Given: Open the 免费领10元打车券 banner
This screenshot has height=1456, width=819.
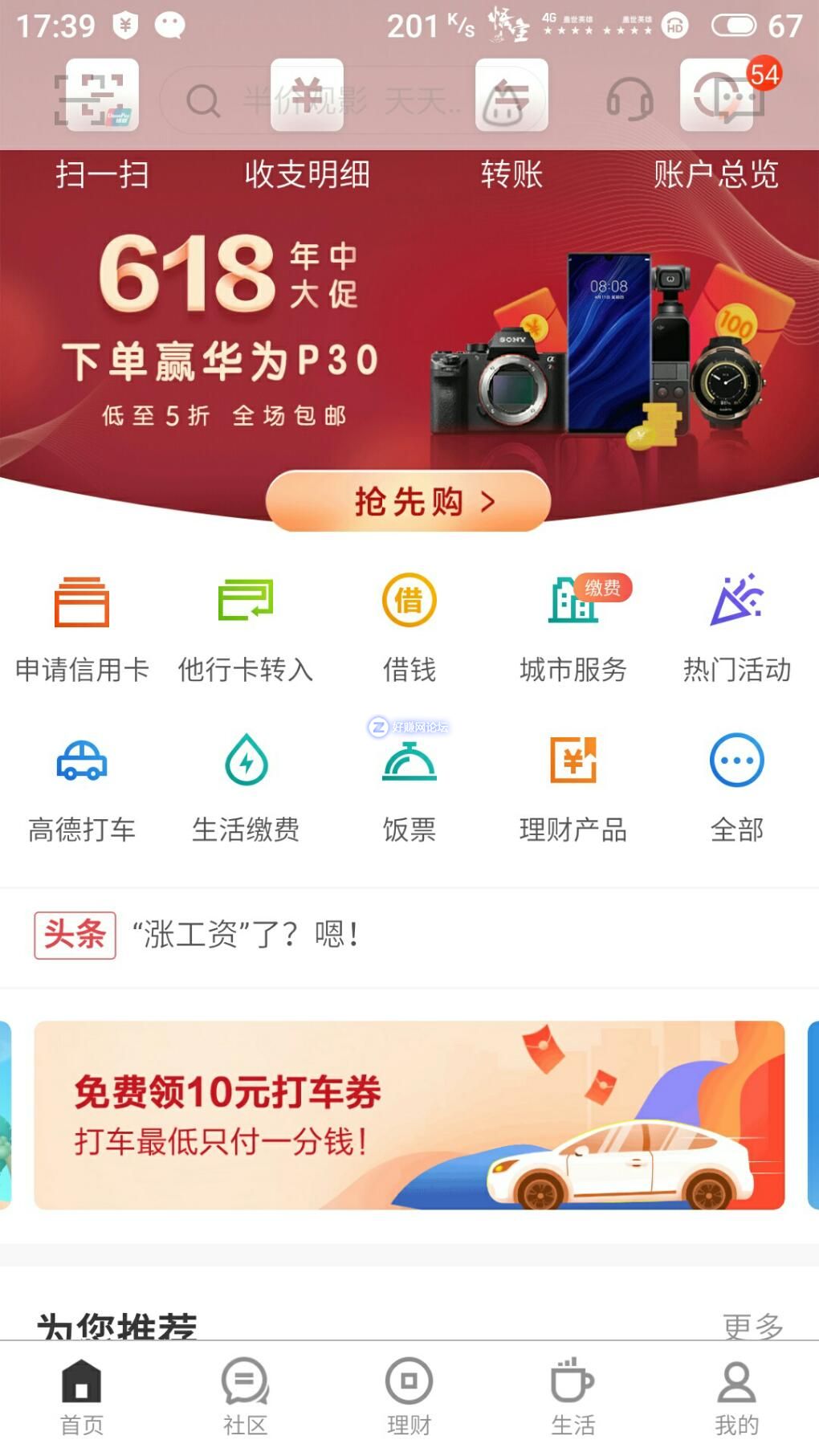Looking at the screenshot, I should point(409,1115).
